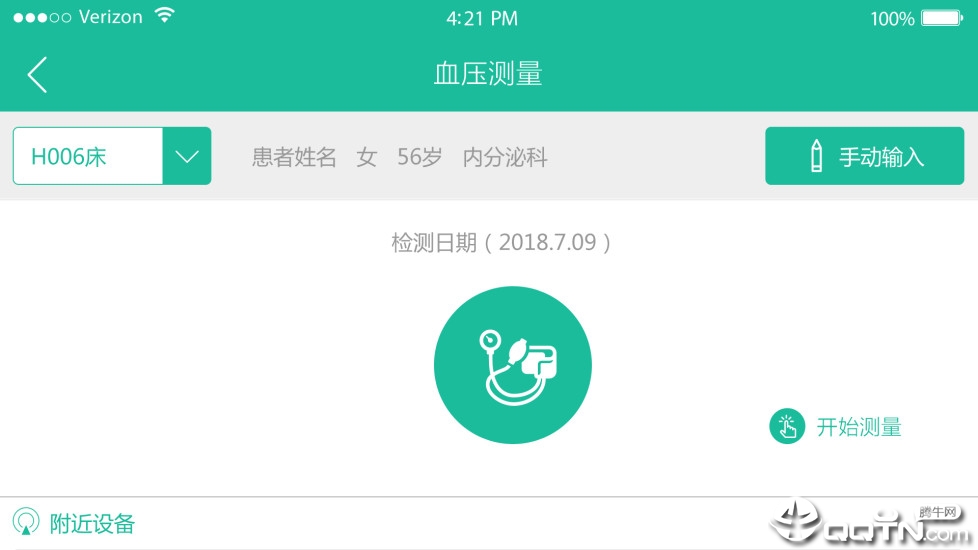Expand the H006床 bed selector dropdown
Viewport: 978px width, 550px height.
point(187,156)
